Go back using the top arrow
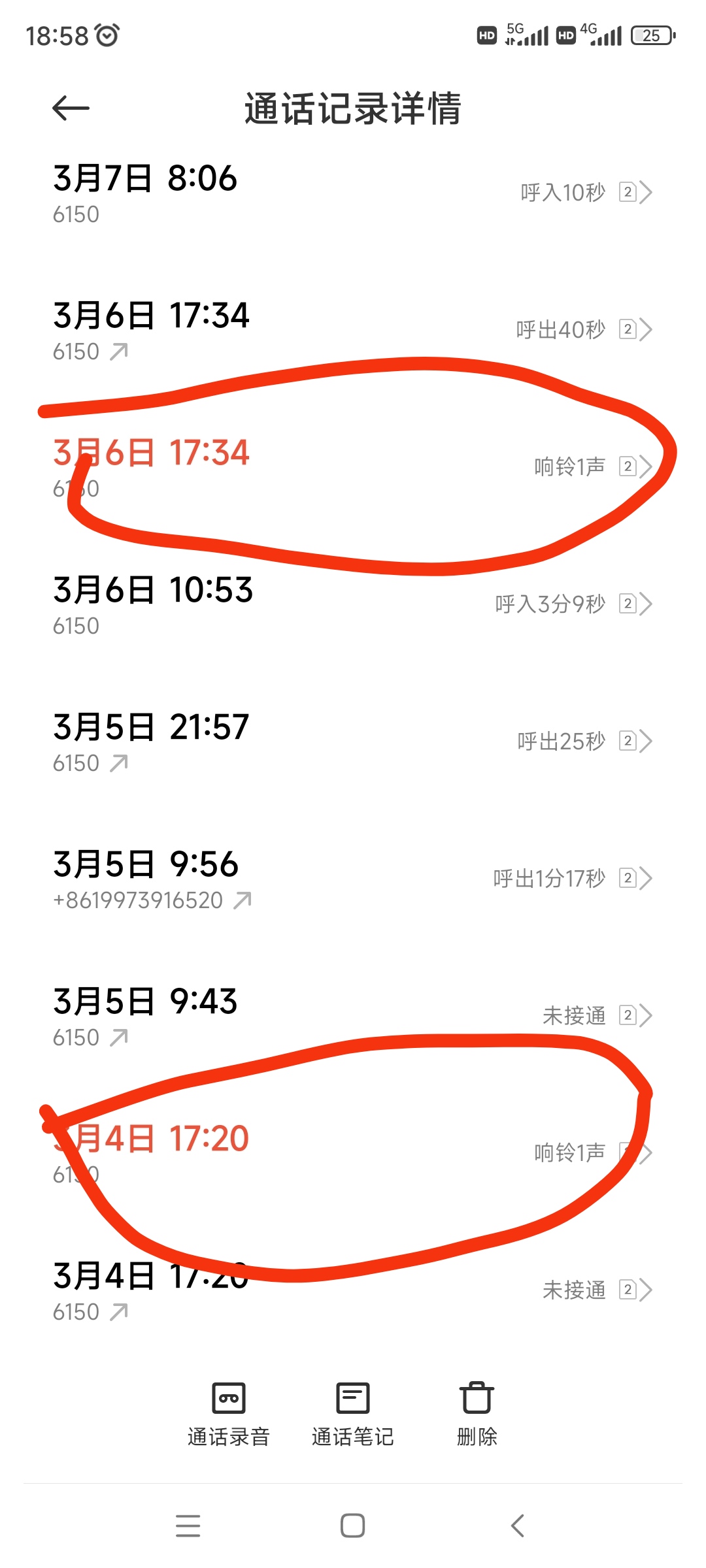Viewport: 706px width, 1568px height. [71, 108]
